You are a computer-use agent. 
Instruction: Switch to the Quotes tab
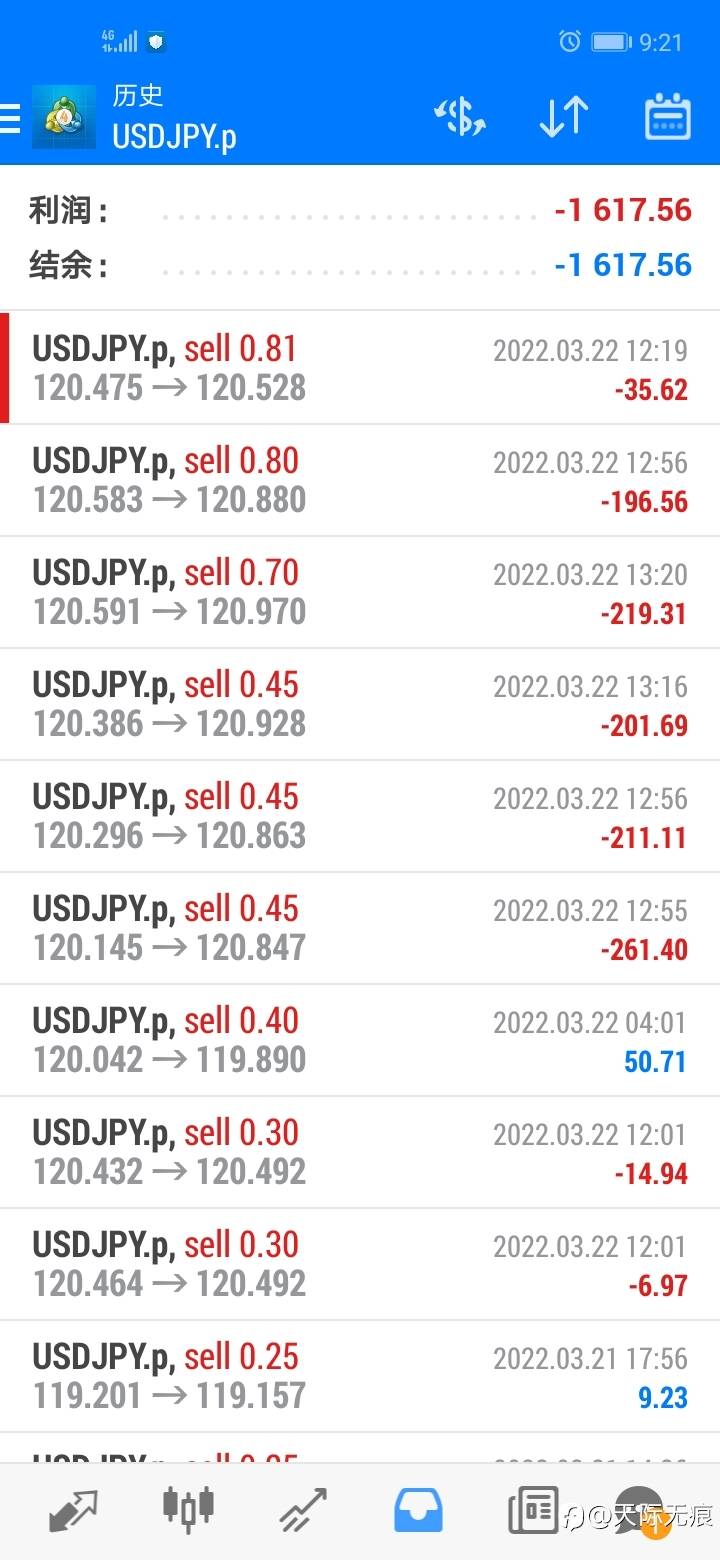(x=74, y=1510)
